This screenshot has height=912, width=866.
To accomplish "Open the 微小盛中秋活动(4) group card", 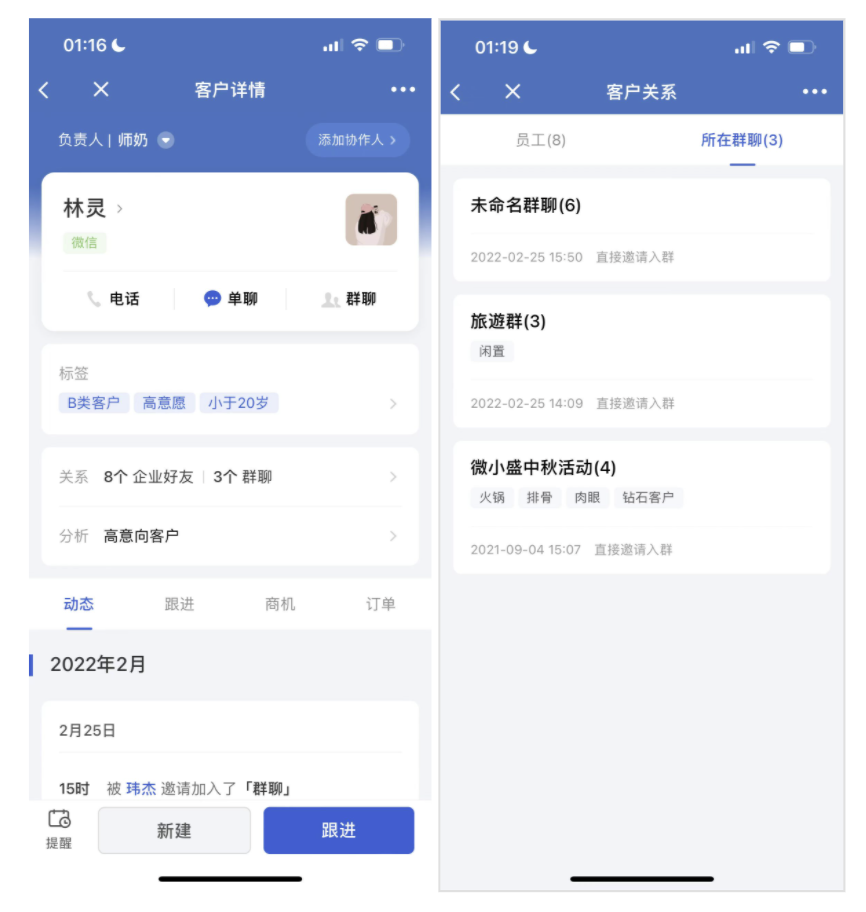I will point(641,506).
